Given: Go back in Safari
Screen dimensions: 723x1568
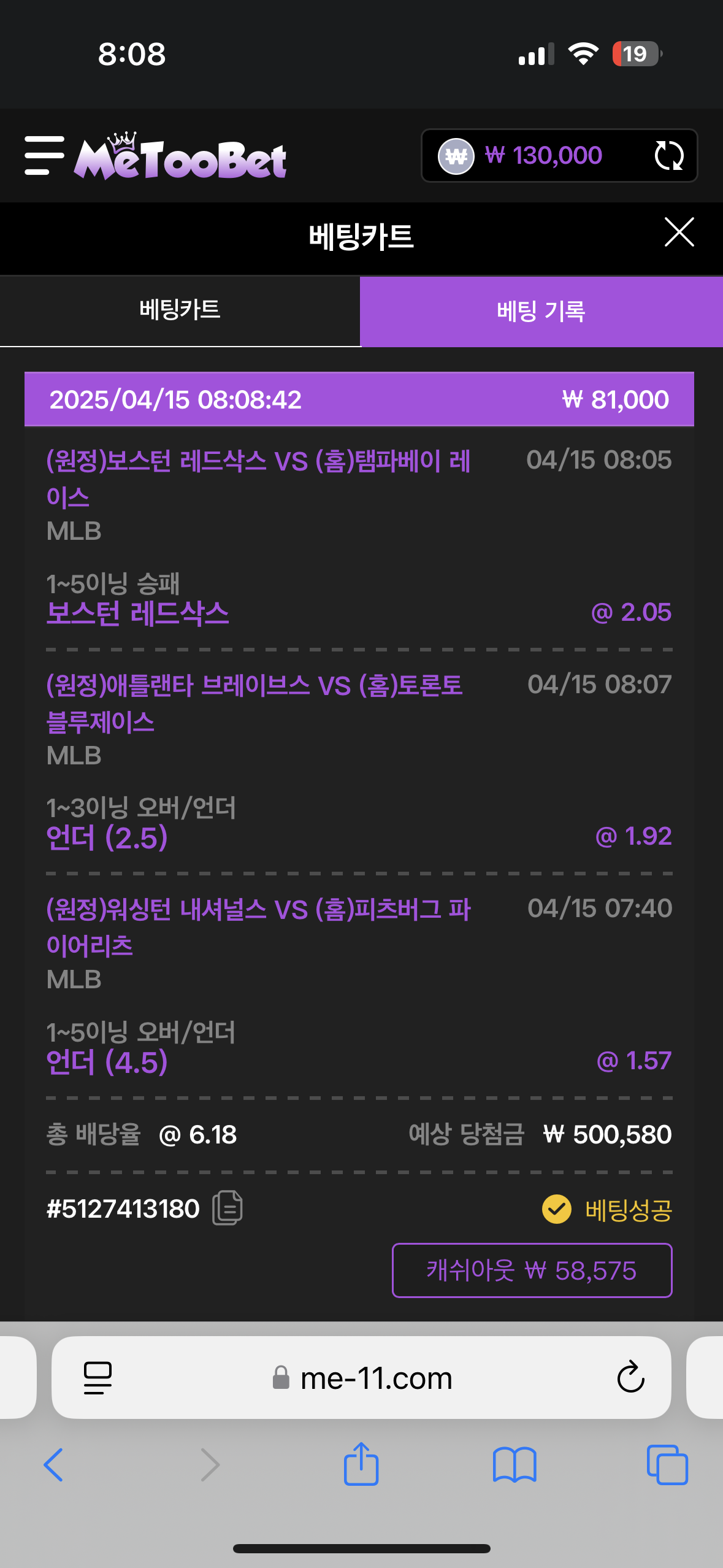Looking at the screenshot, I should pyautogui.click(x=53, y=1465).
